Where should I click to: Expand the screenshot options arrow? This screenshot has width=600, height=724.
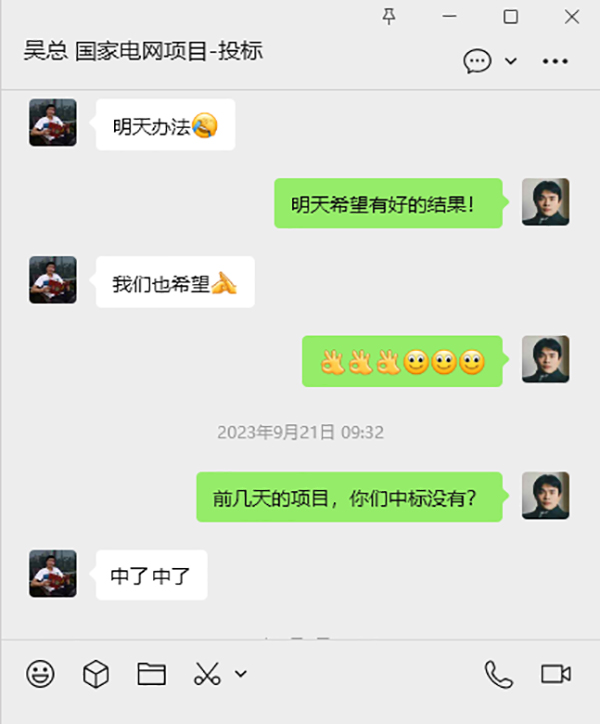click(240, 674)
